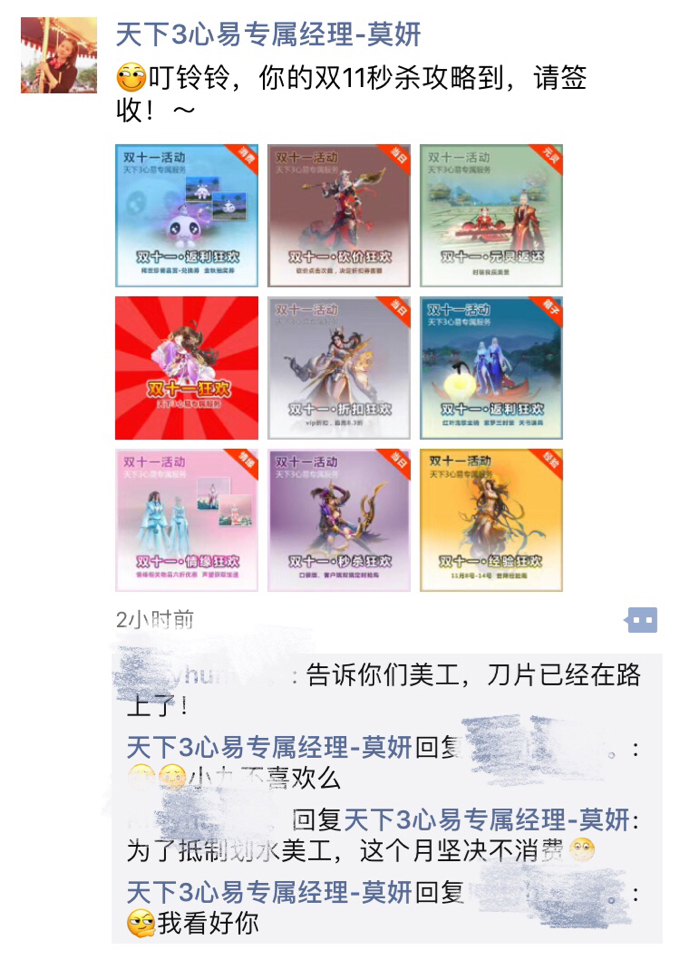Open the yellow 经验狂欢 image
Viewport: 680px width, 960px height.
[x=491, y=519]
